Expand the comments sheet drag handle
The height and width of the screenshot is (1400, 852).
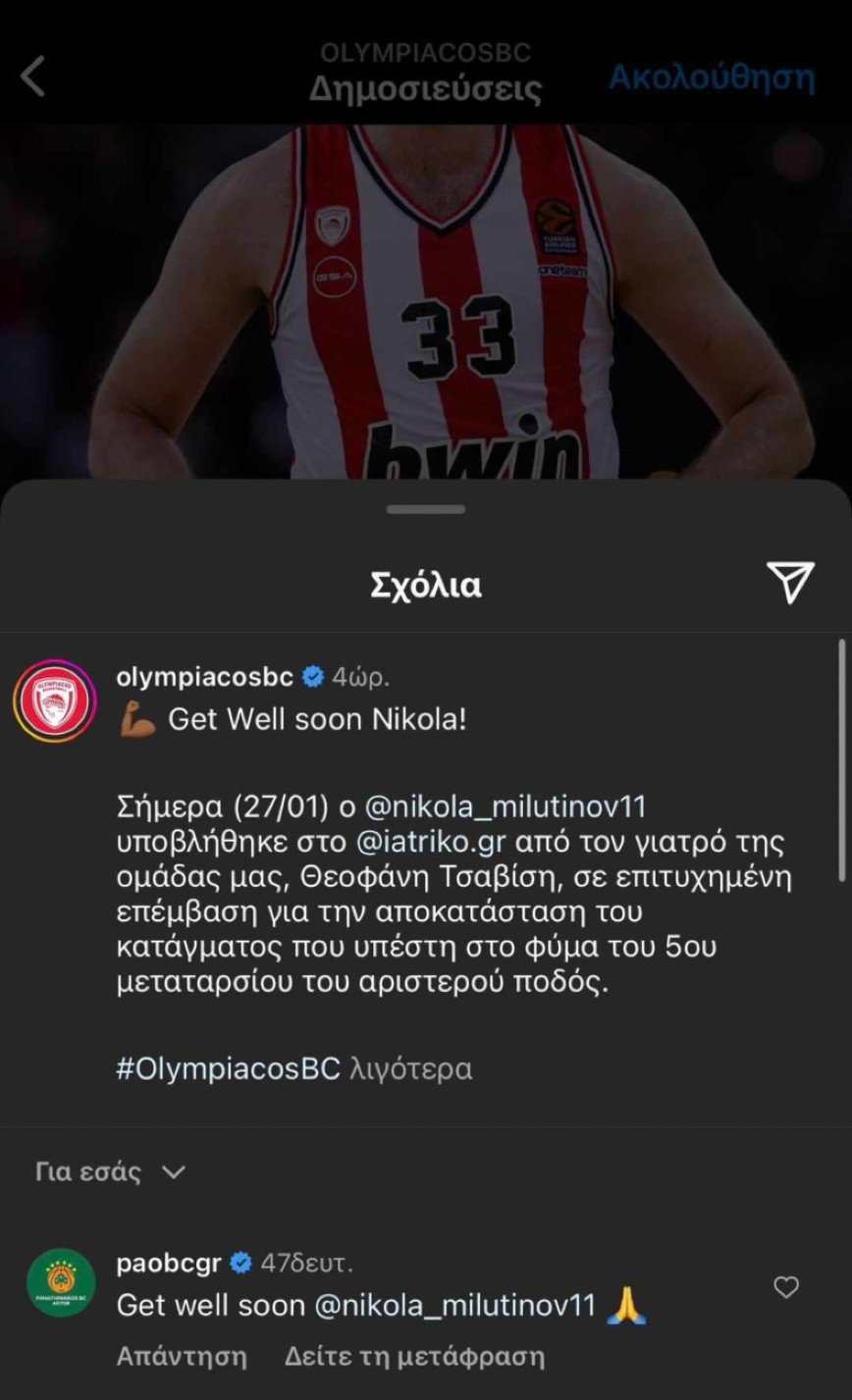pos(425,509)
